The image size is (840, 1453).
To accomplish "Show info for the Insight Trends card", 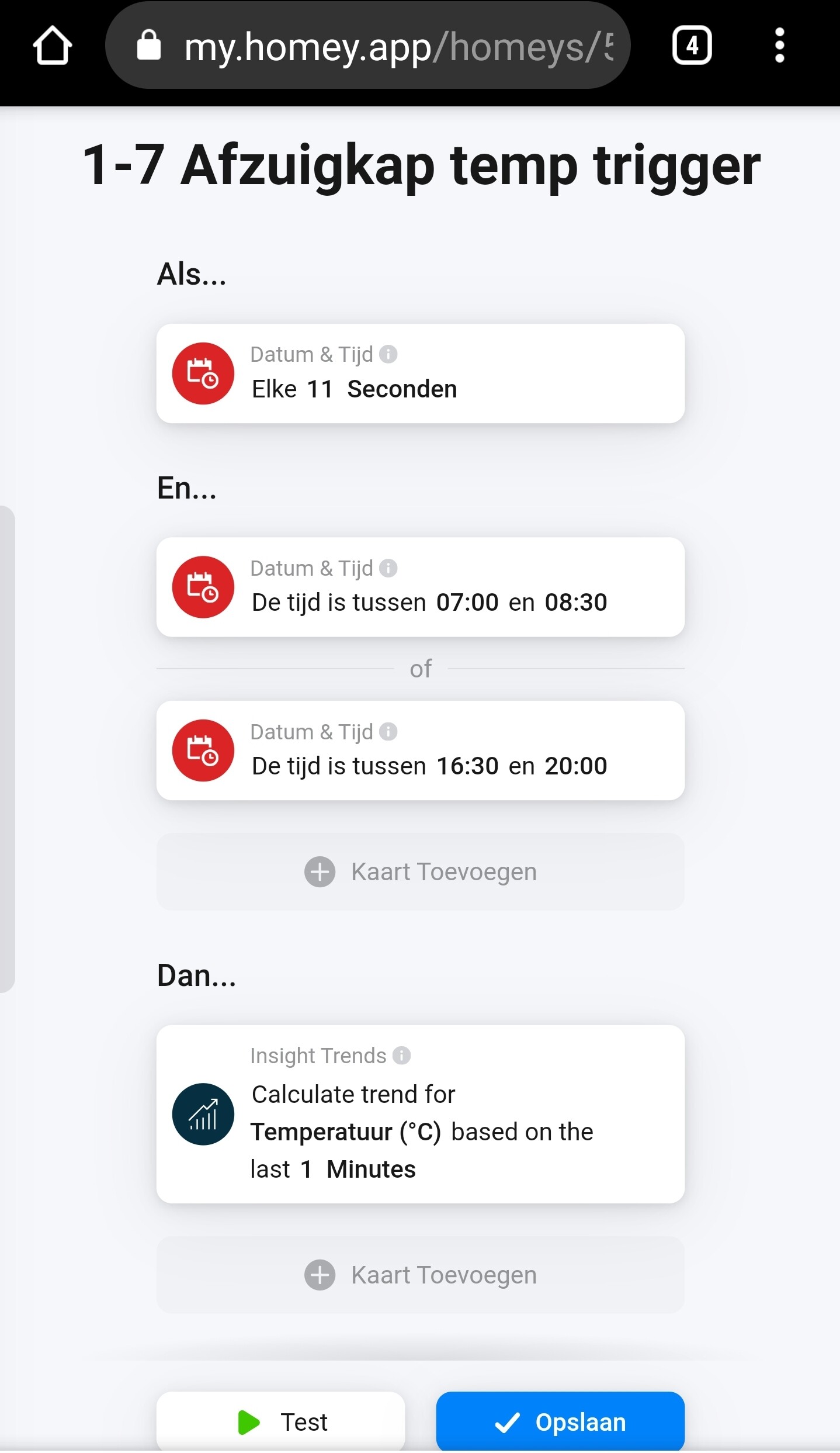I will (x=401, y=1056).
